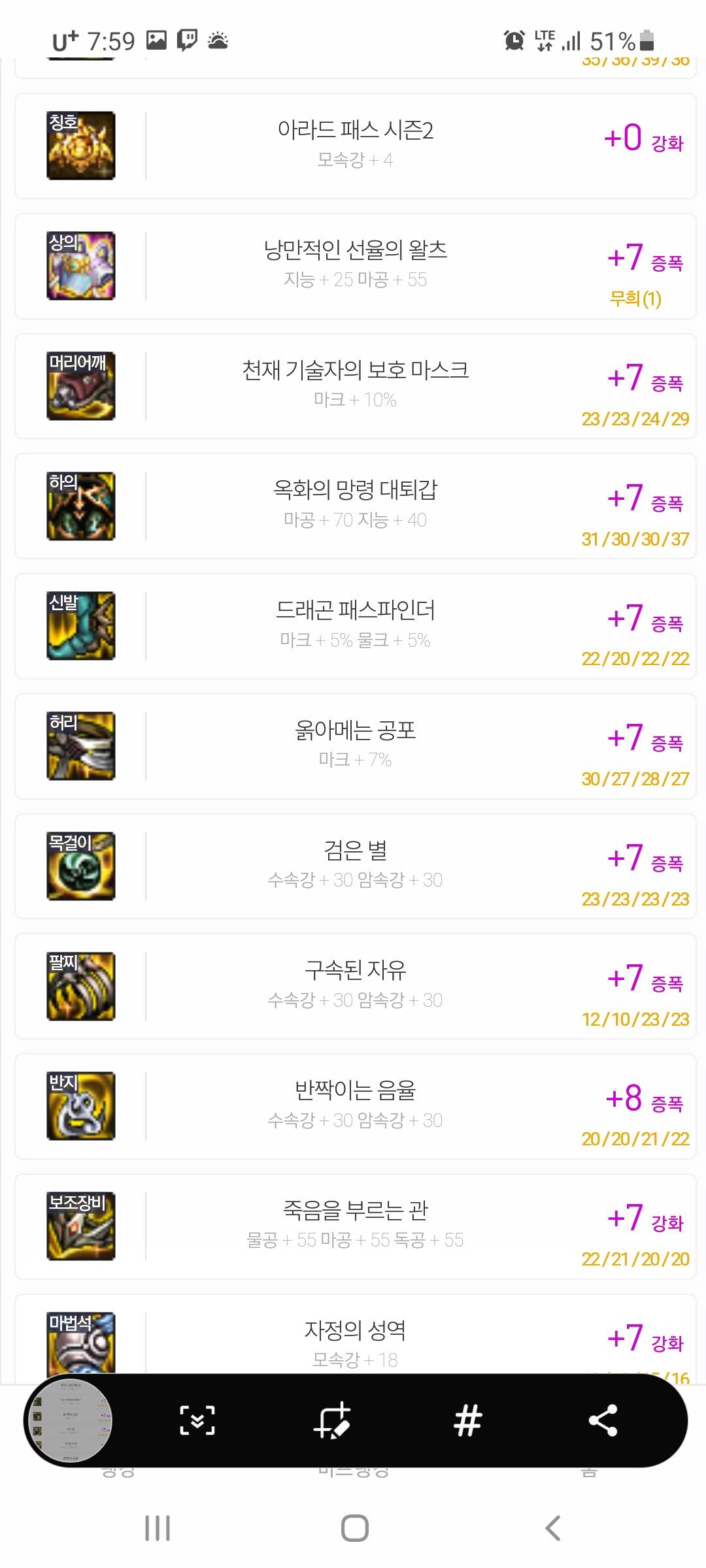View the 낭만적인 선율의 왈츠 equipment row

coord(355,266)
